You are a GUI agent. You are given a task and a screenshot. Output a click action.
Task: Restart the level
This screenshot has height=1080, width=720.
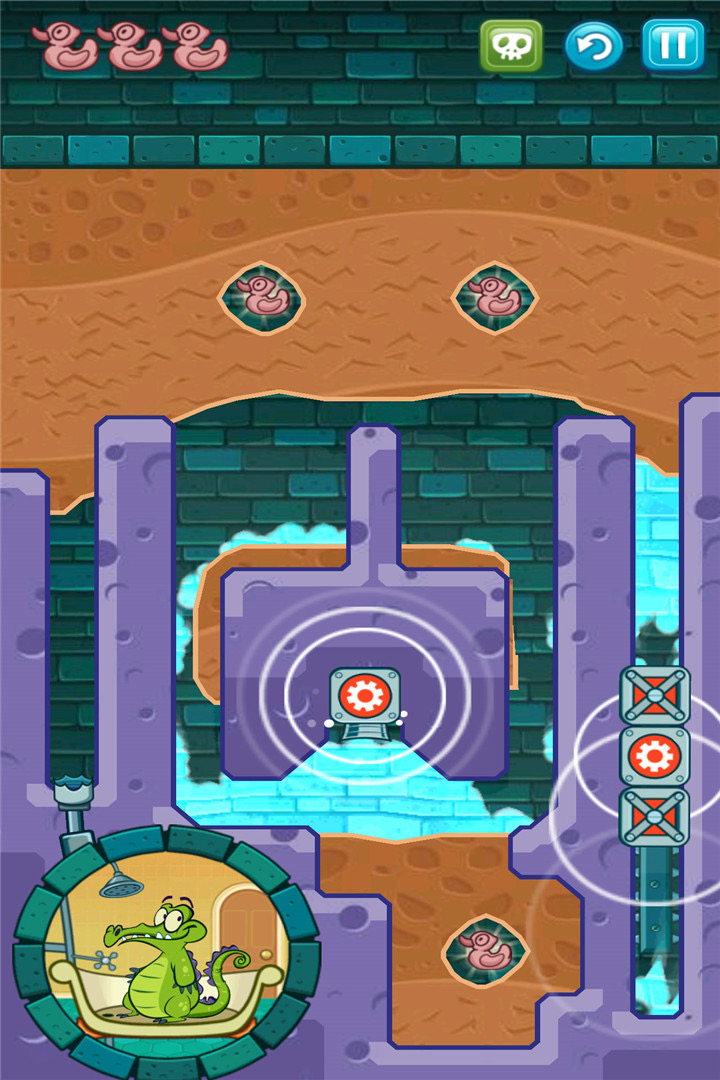593,46
